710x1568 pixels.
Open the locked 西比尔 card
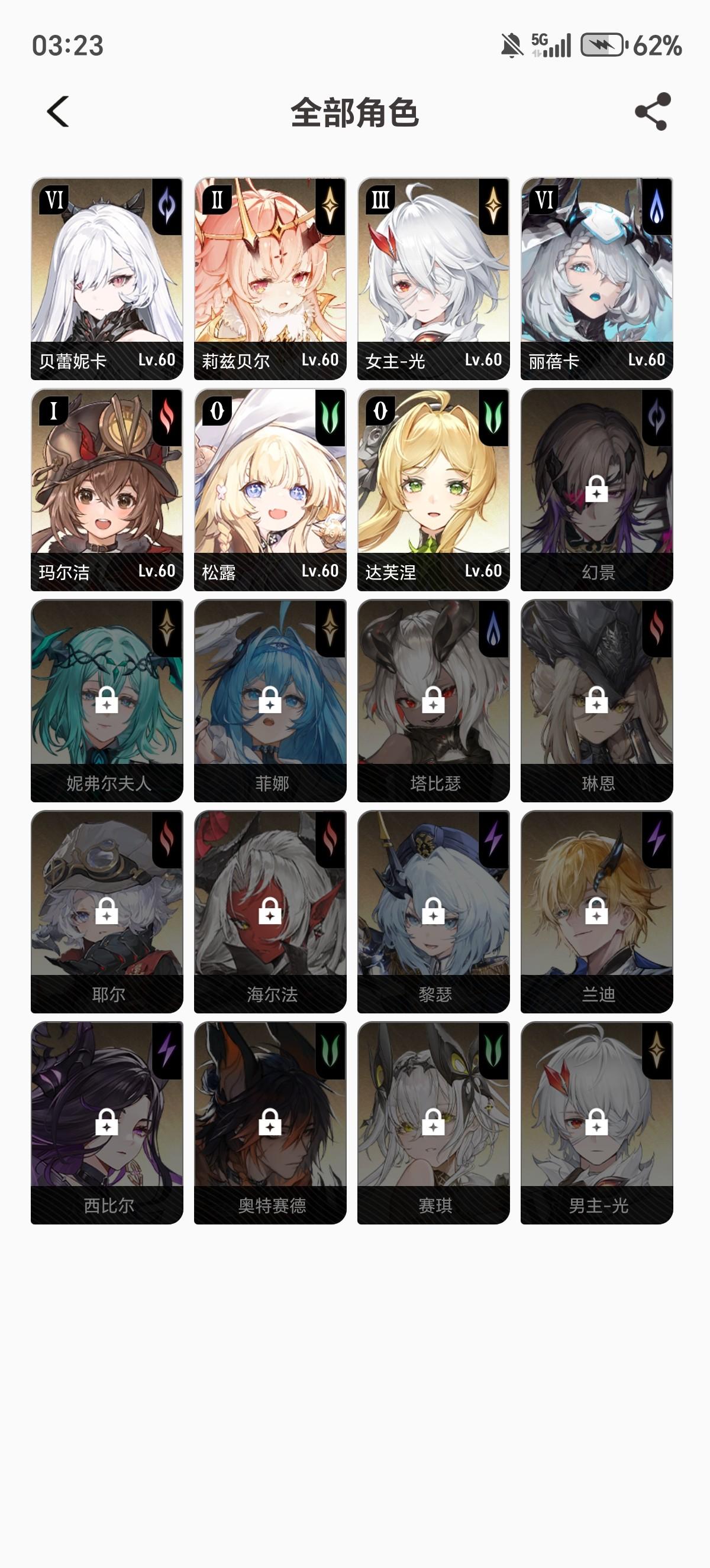(x=106, y=1122)
